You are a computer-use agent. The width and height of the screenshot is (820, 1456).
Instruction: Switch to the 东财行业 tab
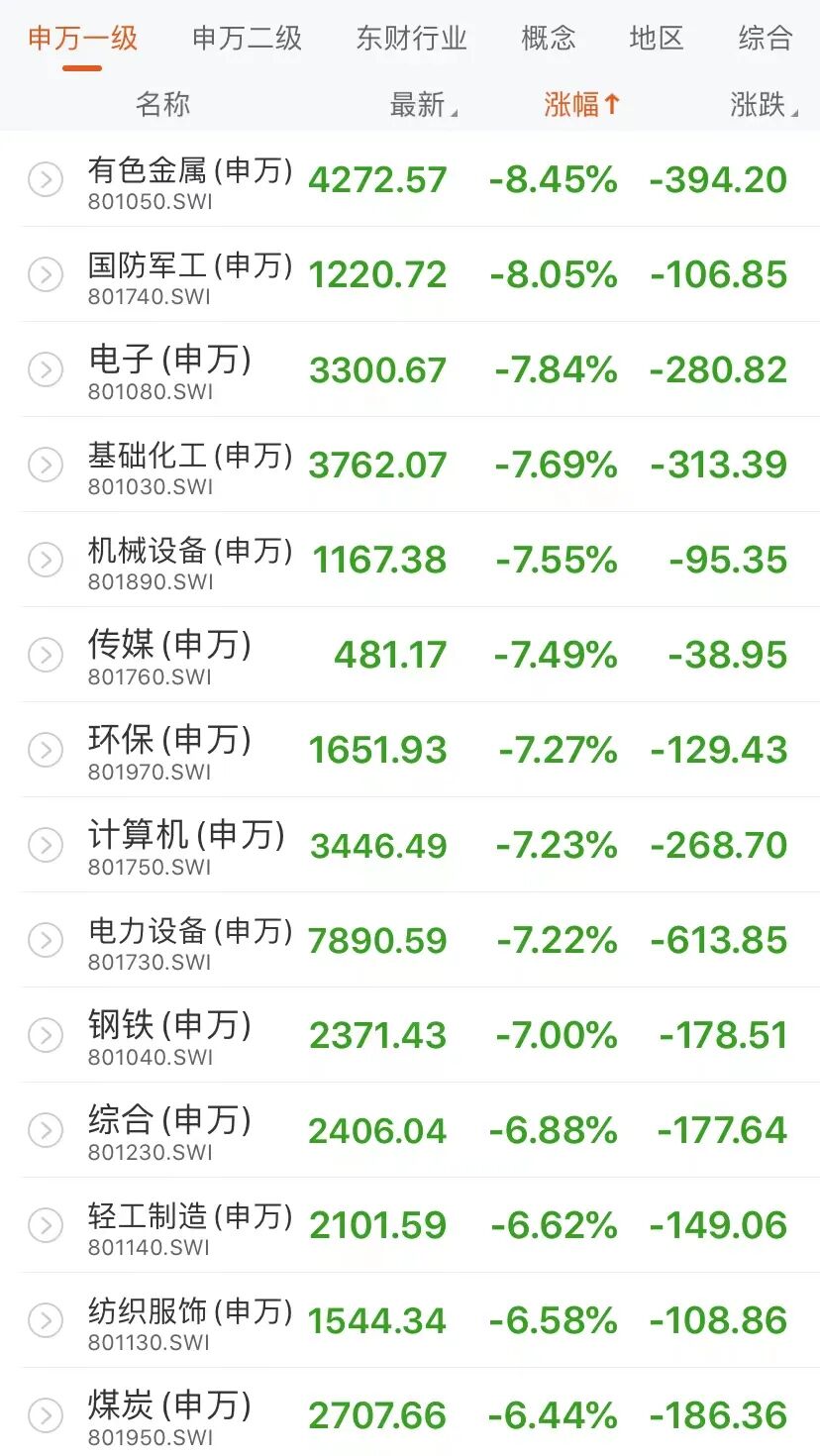tap(411, 39)
